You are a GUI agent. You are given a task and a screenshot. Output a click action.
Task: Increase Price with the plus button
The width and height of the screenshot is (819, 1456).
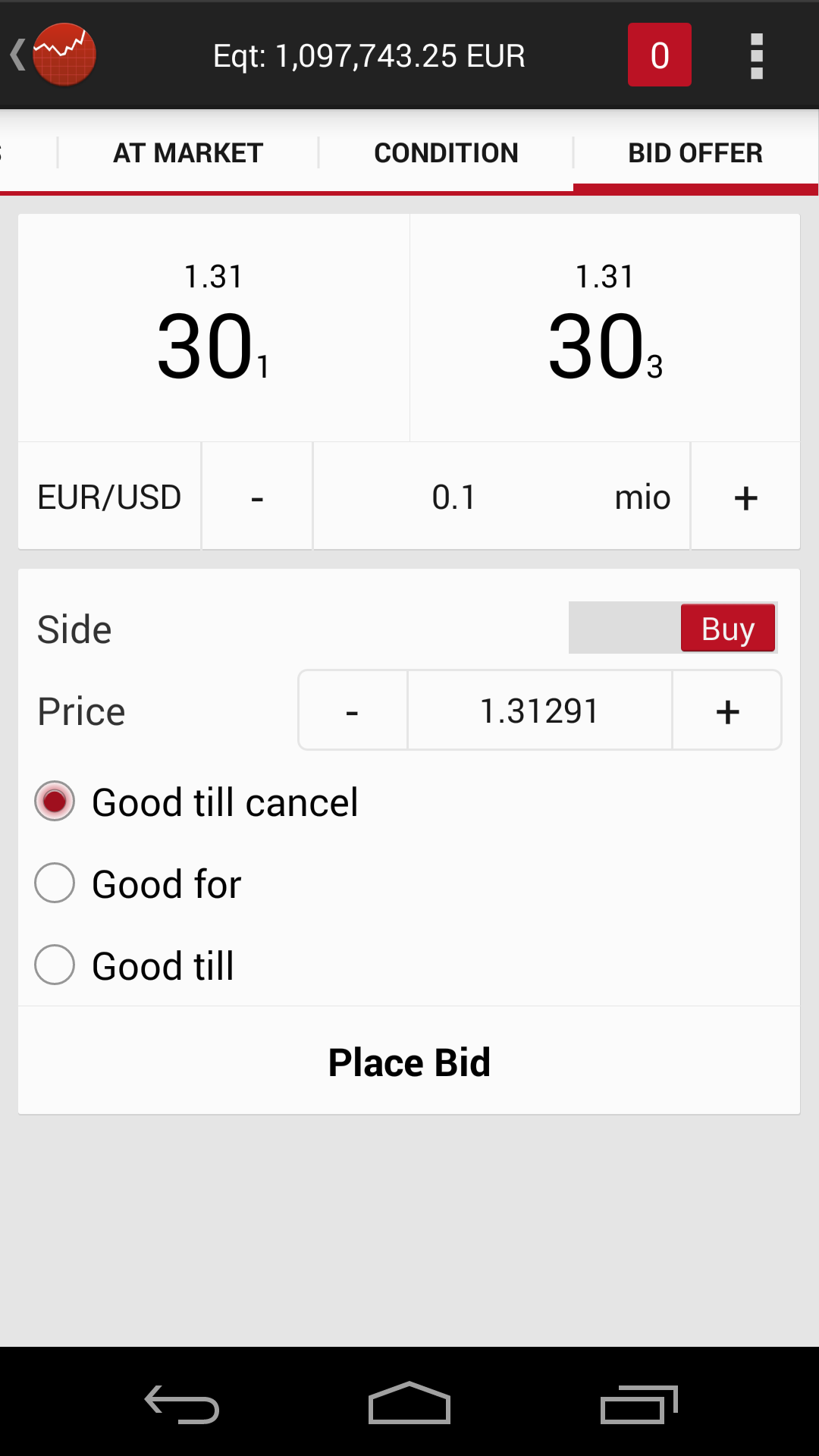coord(727,711)
